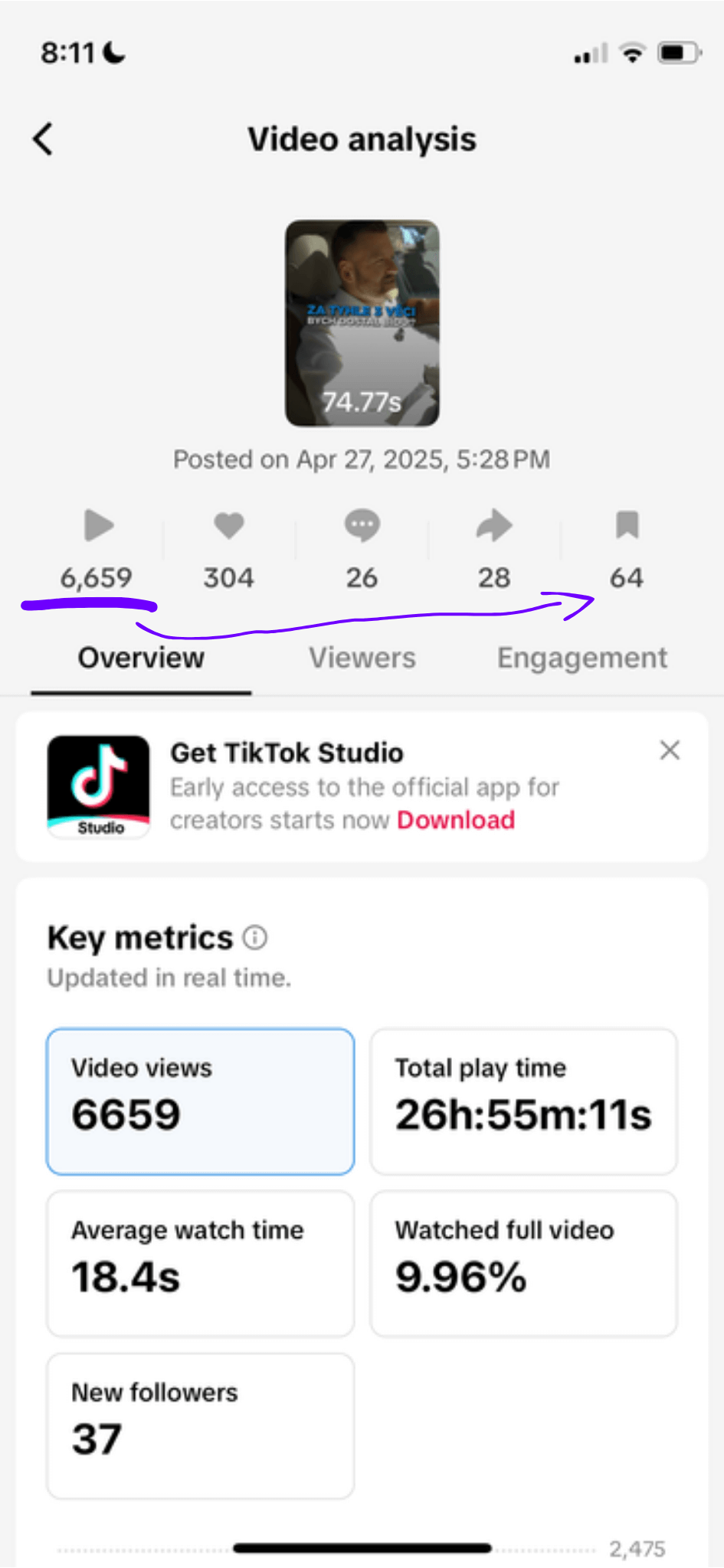The height and width of the screenshot is (1568, 724).
Task: Select the New followers metric card
Action: (201, 1426)
